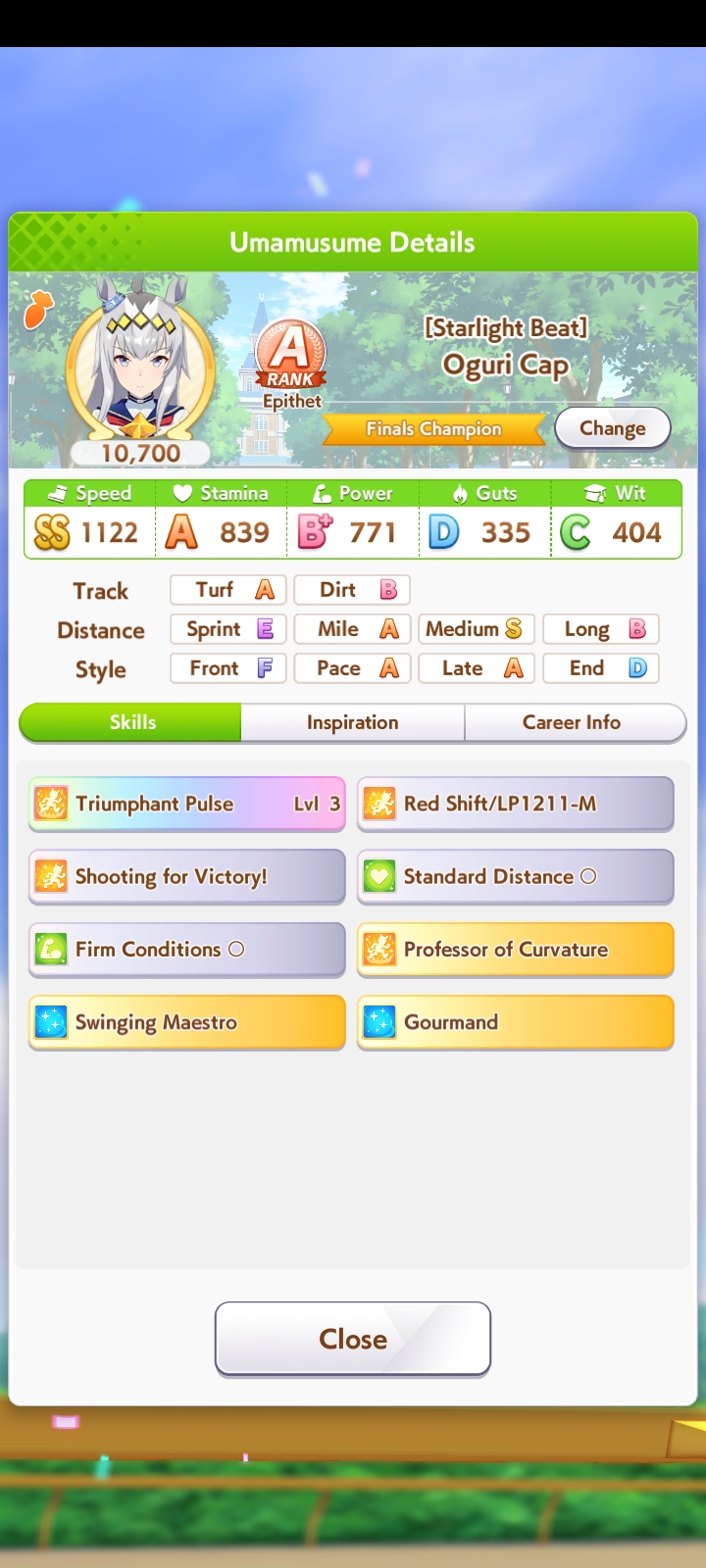Tap the Change epithet button
The image size is (706, 1568).
point(612,428)
